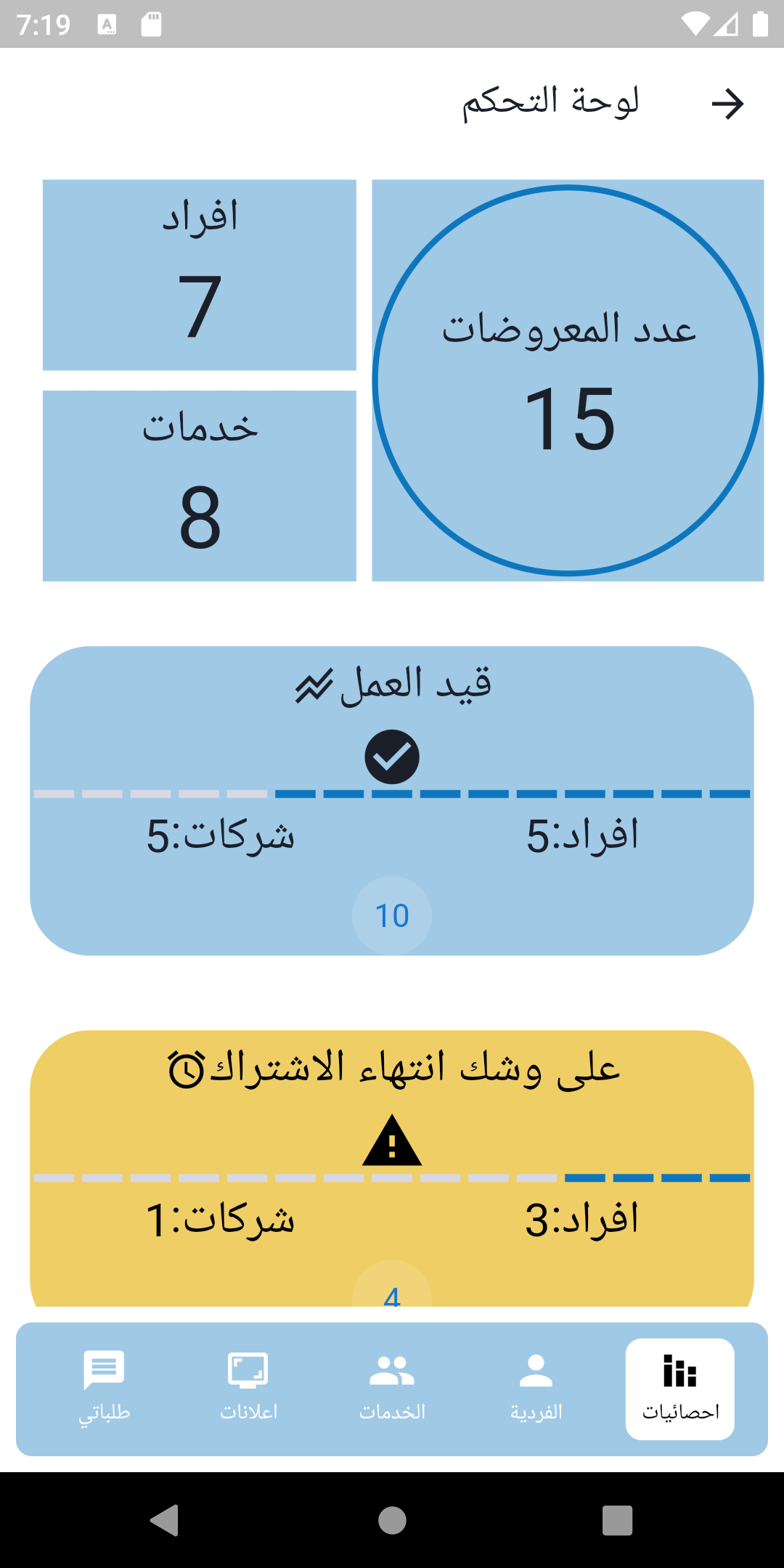This screenshot has width=784, height=1568.
Task: Tap the system back button
Action: (x=165, y=1520)
